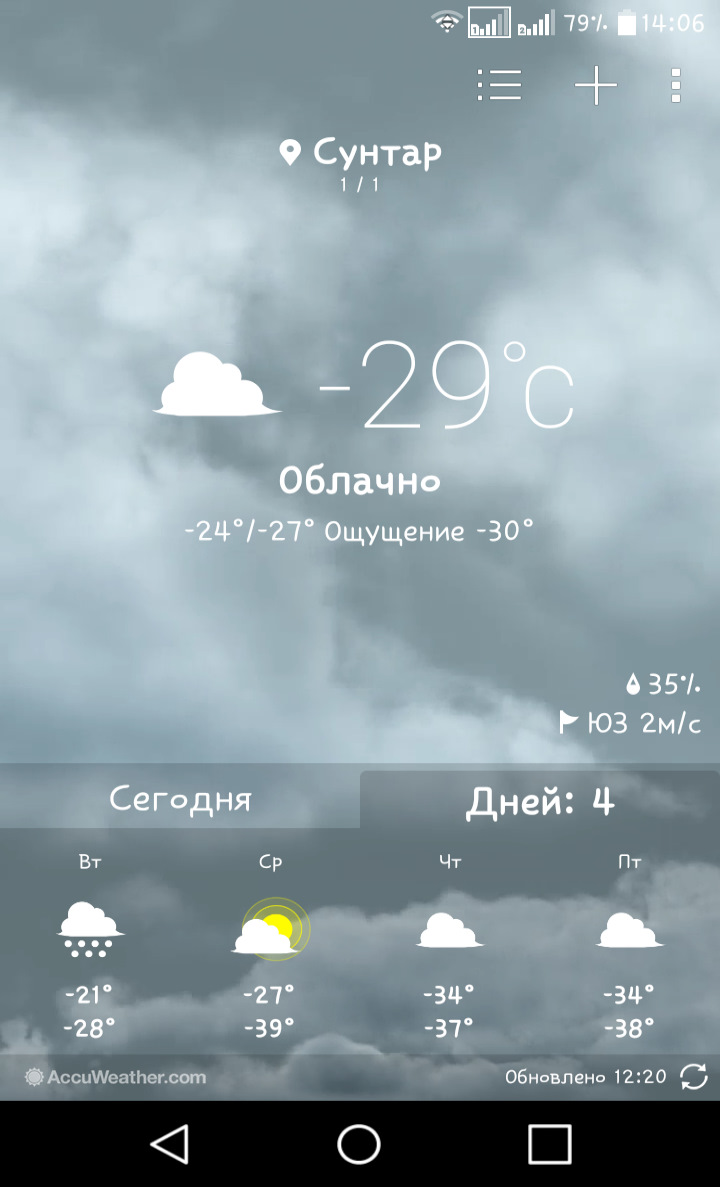Image resolution: width=720 pixels, height=1187 pixels.
Task: Select the Дней: 4 forecast tab
Action: point(540,801)
